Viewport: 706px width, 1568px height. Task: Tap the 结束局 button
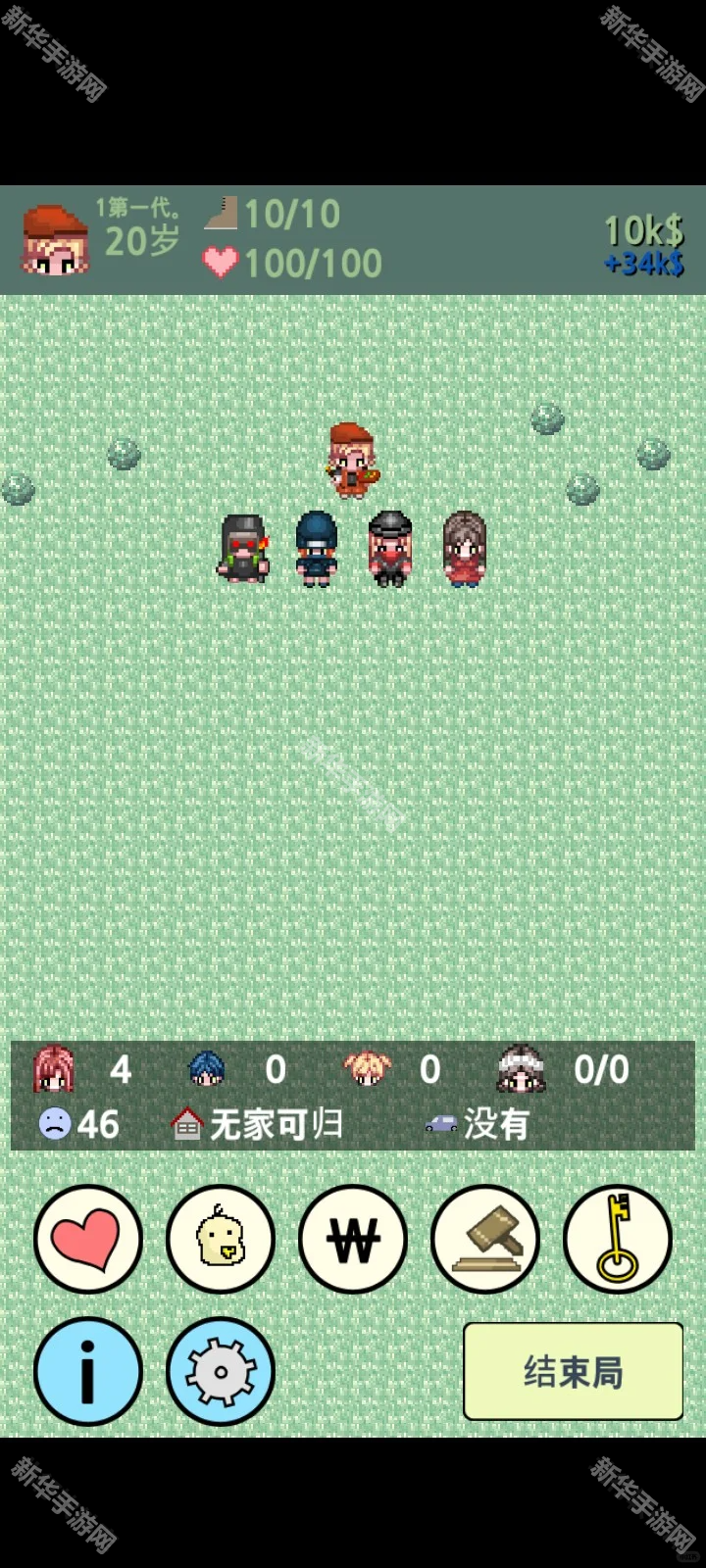(573, 1371)
